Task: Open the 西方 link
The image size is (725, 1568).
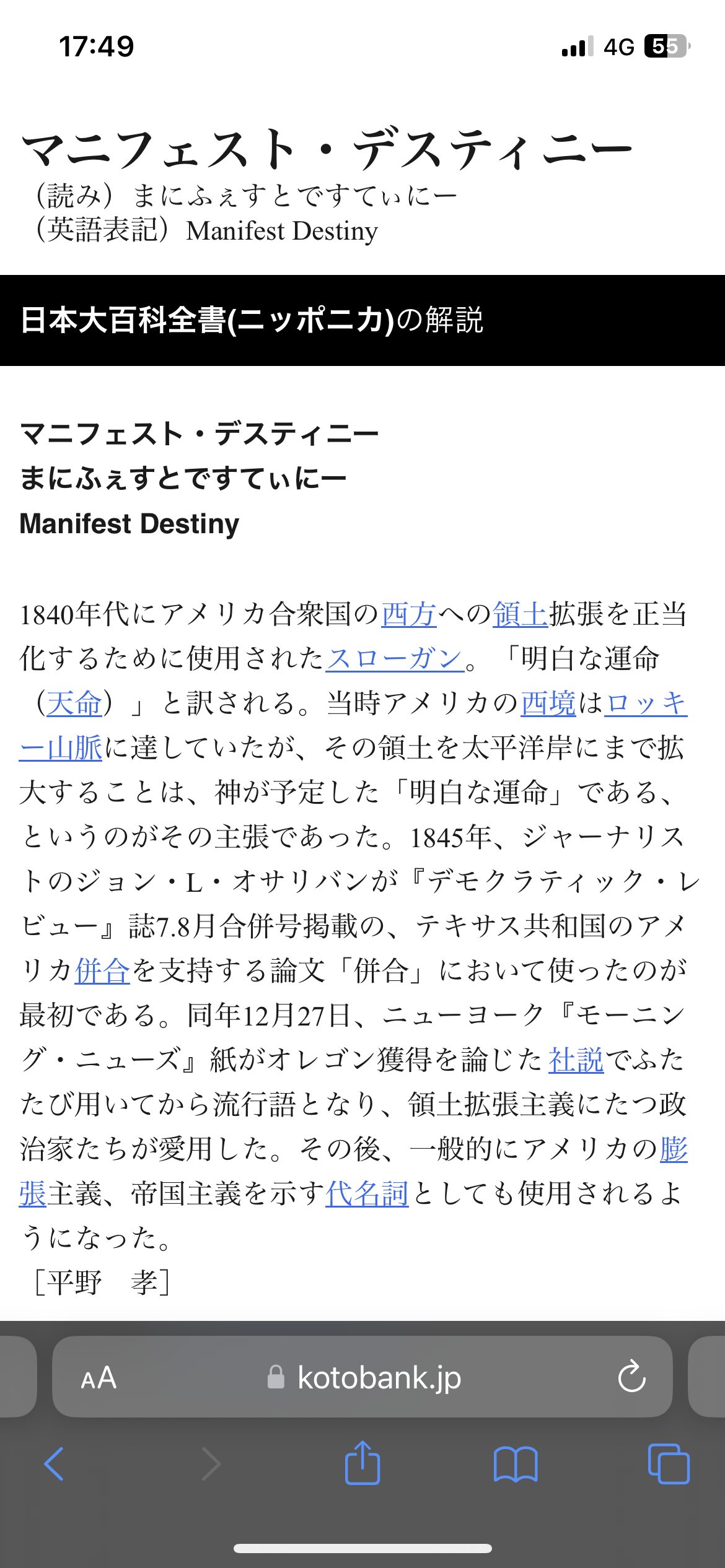Action: pyautogui.click(x=409, y=615)
